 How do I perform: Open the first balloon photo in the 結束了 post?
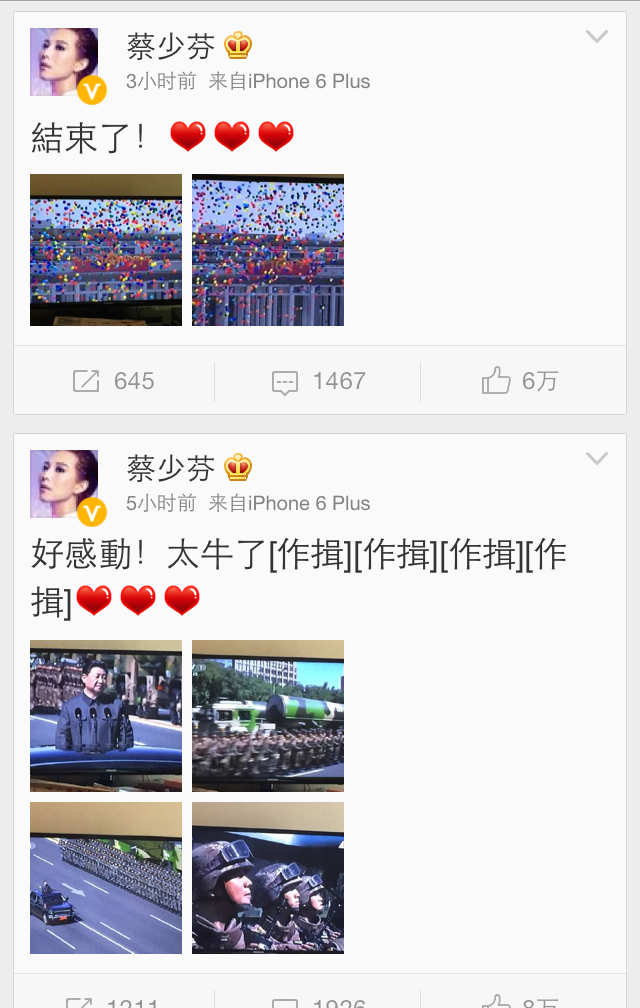106,250
